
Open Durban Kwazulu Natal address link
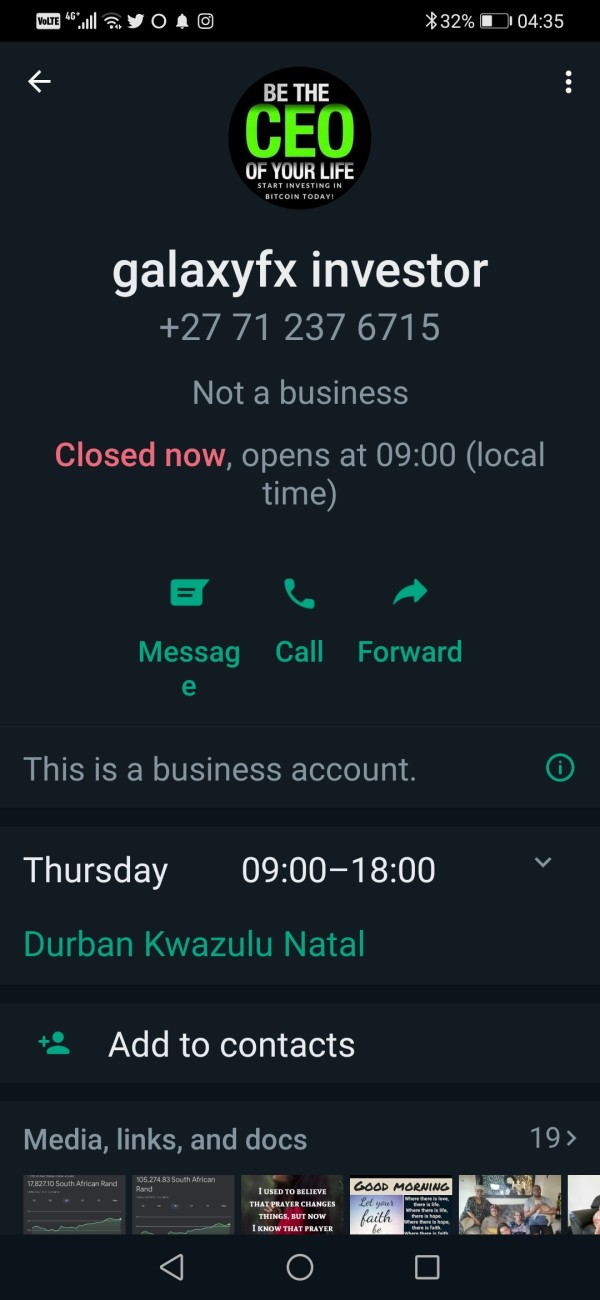click(x=194, y=944)
